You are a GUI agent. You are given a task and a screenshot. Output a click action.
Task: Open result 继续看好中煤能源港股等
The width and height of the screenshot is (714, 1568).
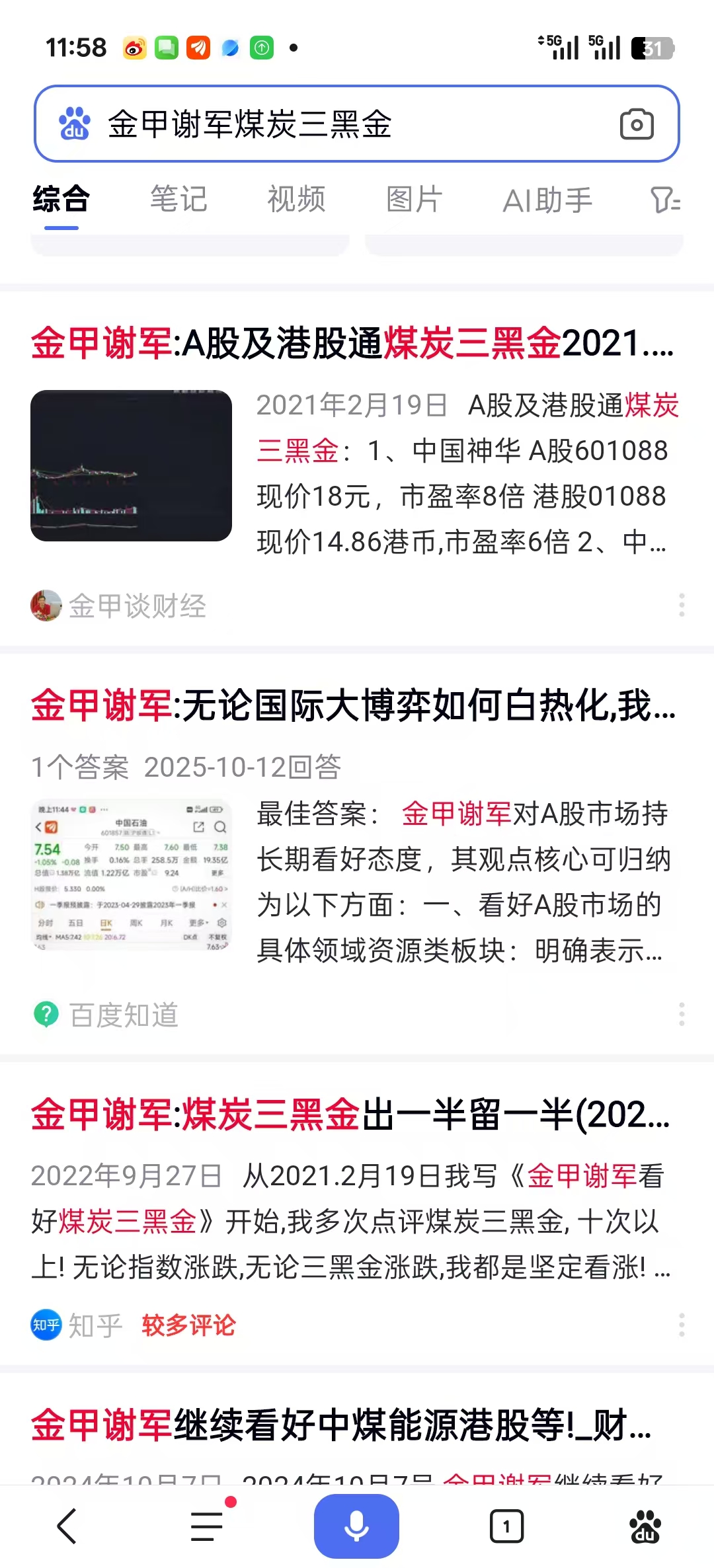(x=341, y=1424)
